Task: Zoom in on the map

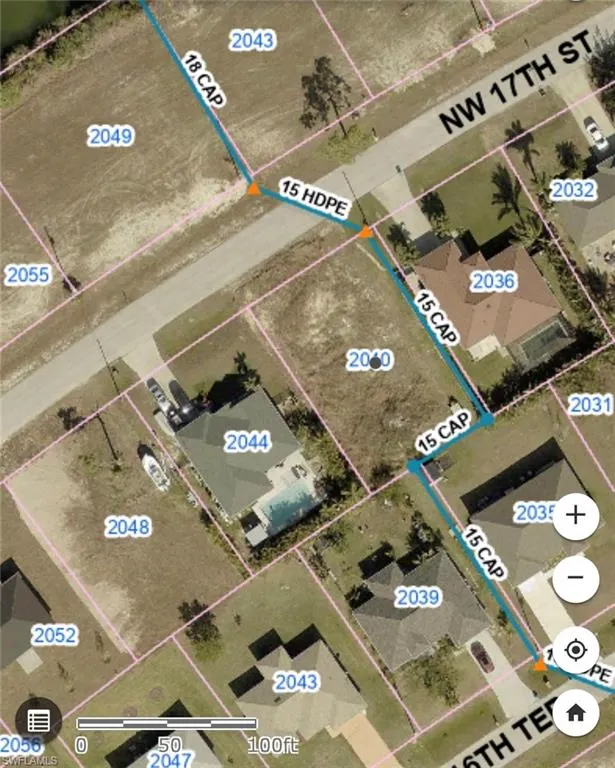Action: point(576,516)
